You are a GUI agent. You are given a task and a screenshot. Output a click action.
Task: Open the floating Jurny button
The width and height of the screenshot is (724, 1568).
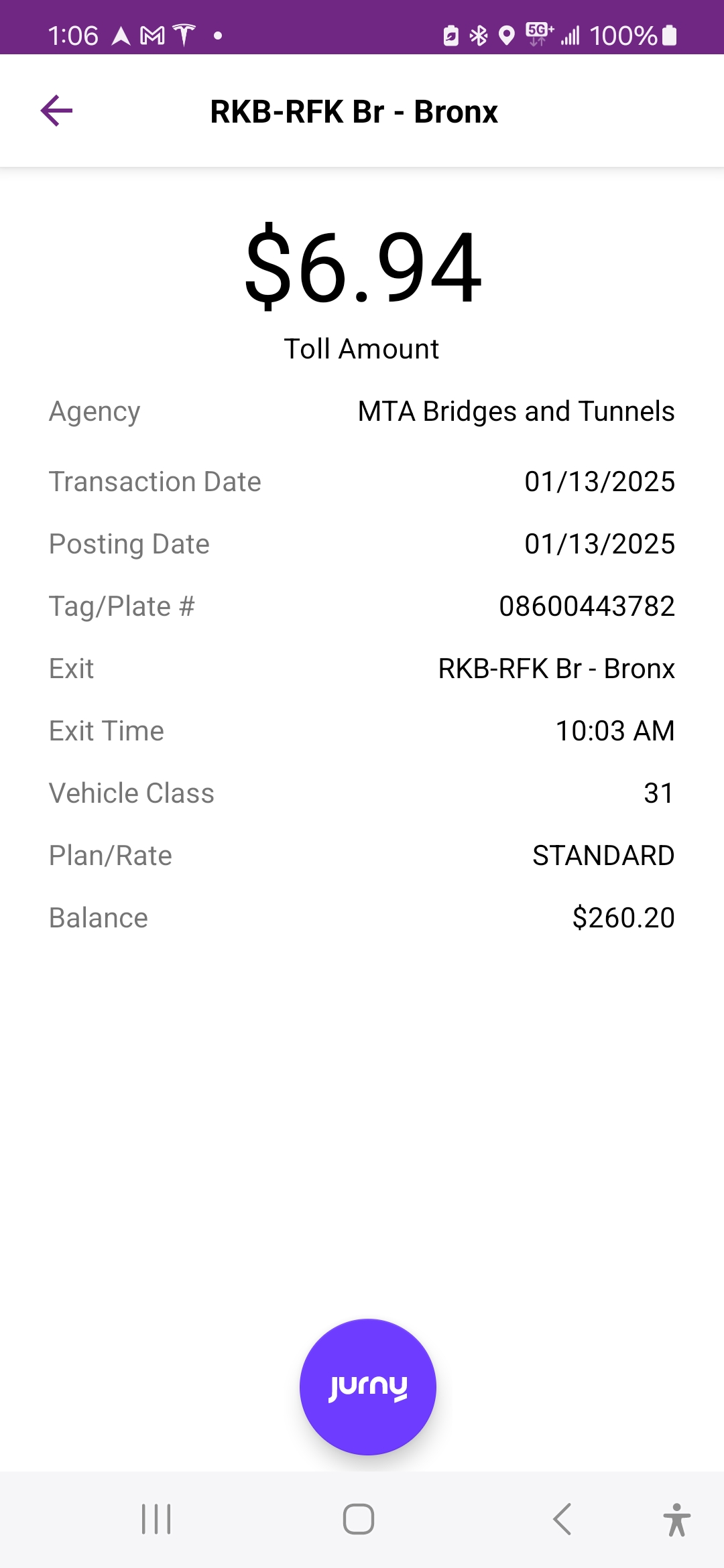(x=367, y=1387)
